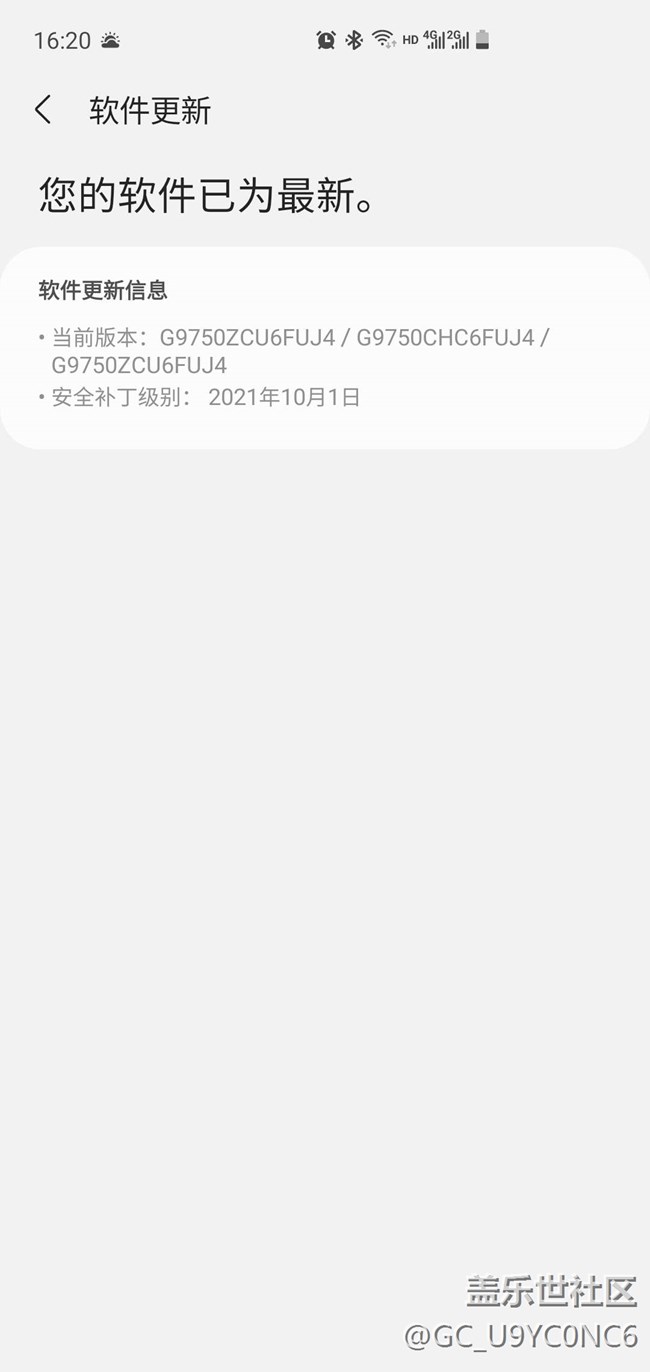
Task: Go back from the 软件更新 screen
Action: pos(43,110)
